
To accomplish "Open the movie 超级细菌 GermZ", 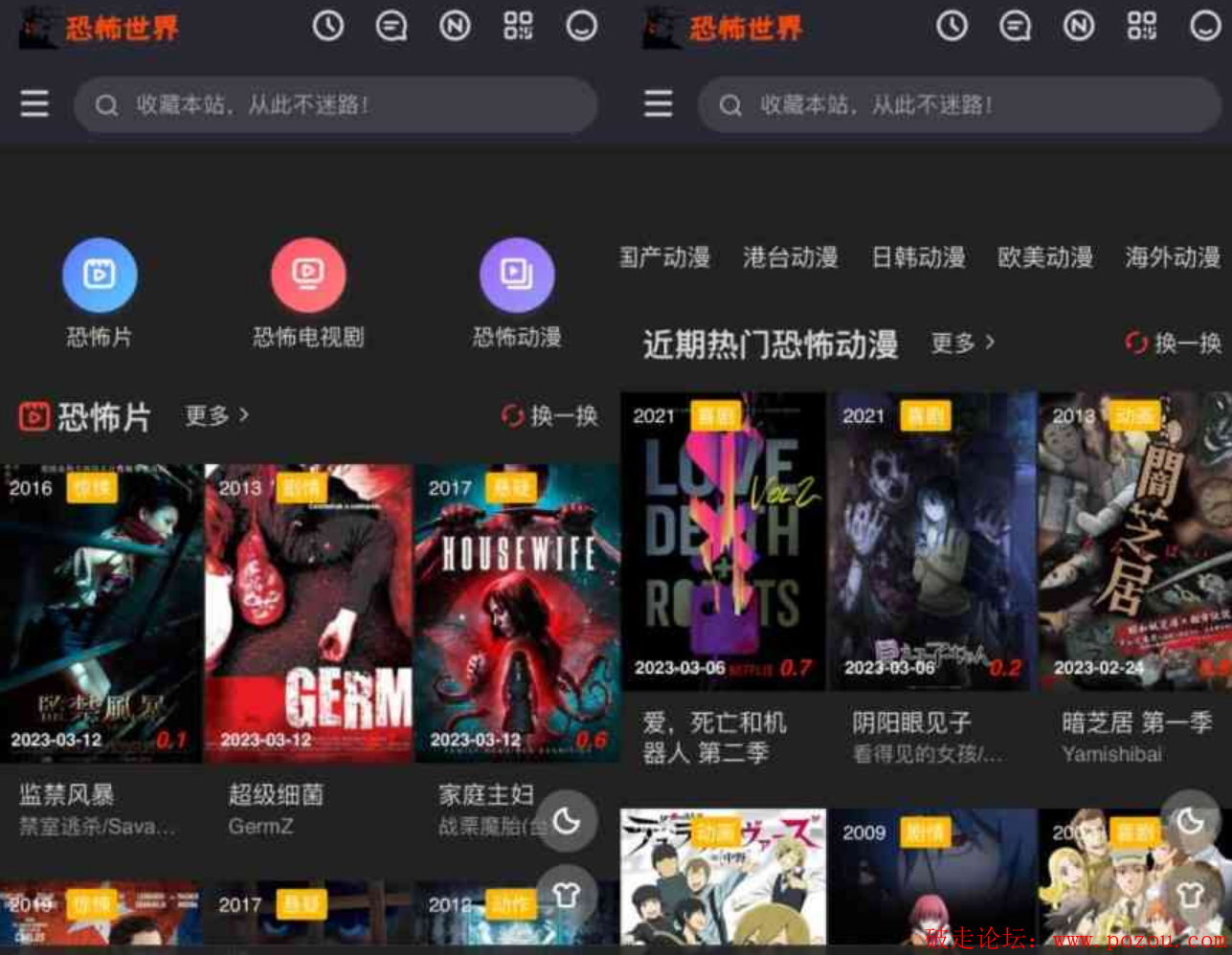I will (x=308, y=613).
